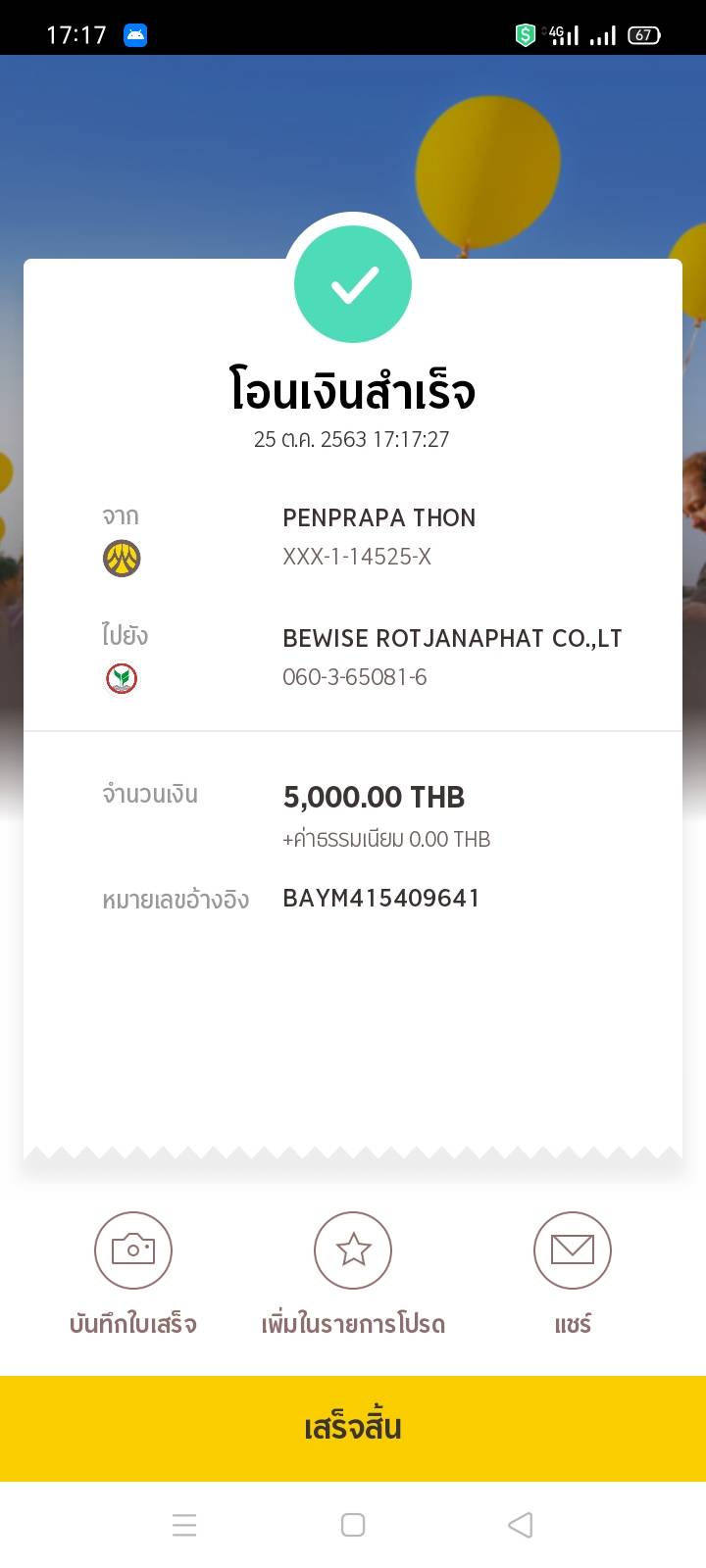The width and height of the screenshot is (706, 1568).
Task: Add this transfer to favorites
Action: (353, 1250)
